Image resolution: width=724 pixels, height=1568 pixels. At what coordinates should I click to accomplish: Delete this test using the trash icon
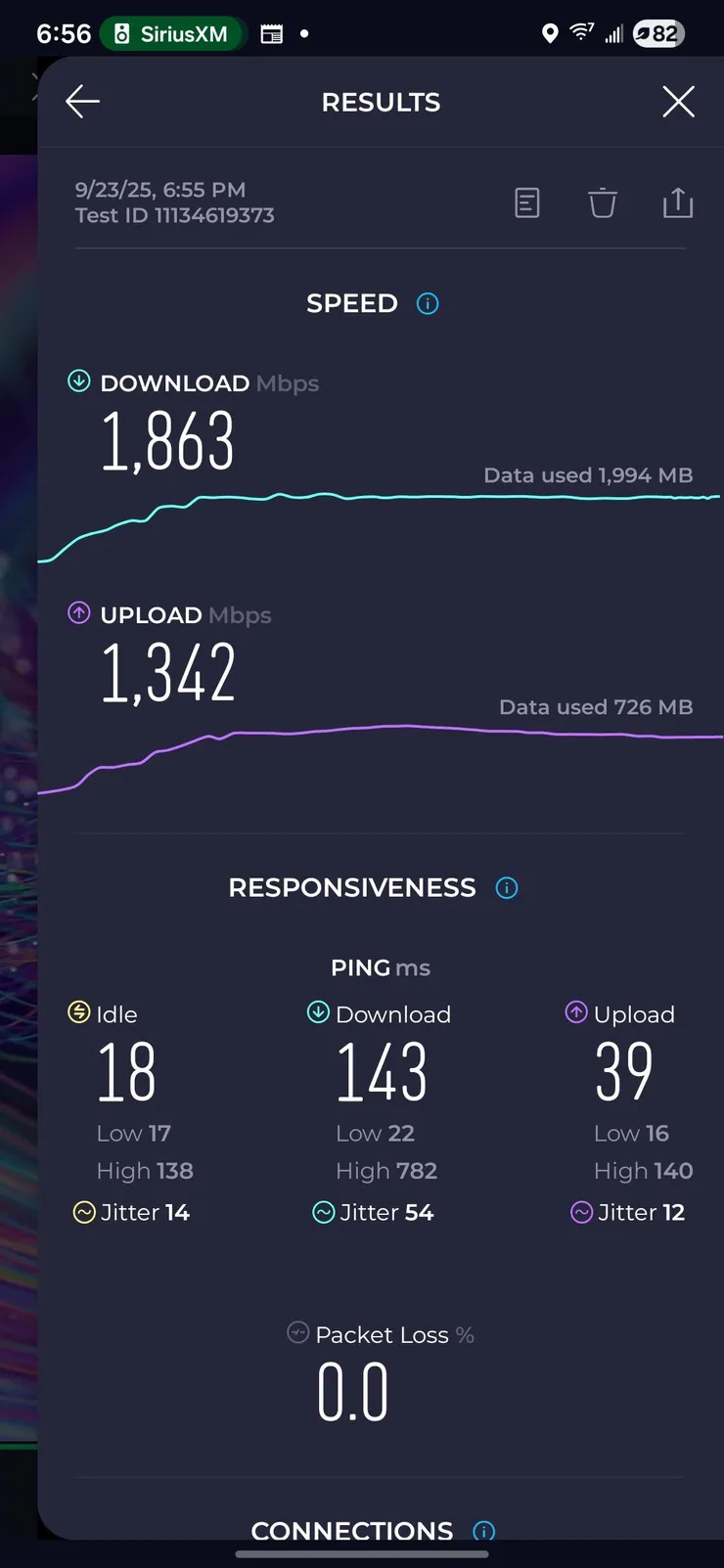[x=603, y=202]
